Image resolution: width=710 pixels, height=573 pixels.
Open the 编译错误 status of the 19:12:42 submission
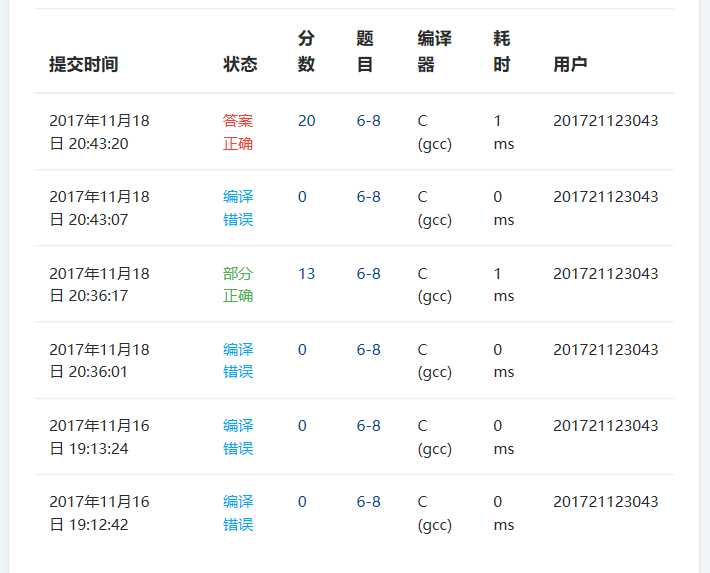[x=238, y=513]
